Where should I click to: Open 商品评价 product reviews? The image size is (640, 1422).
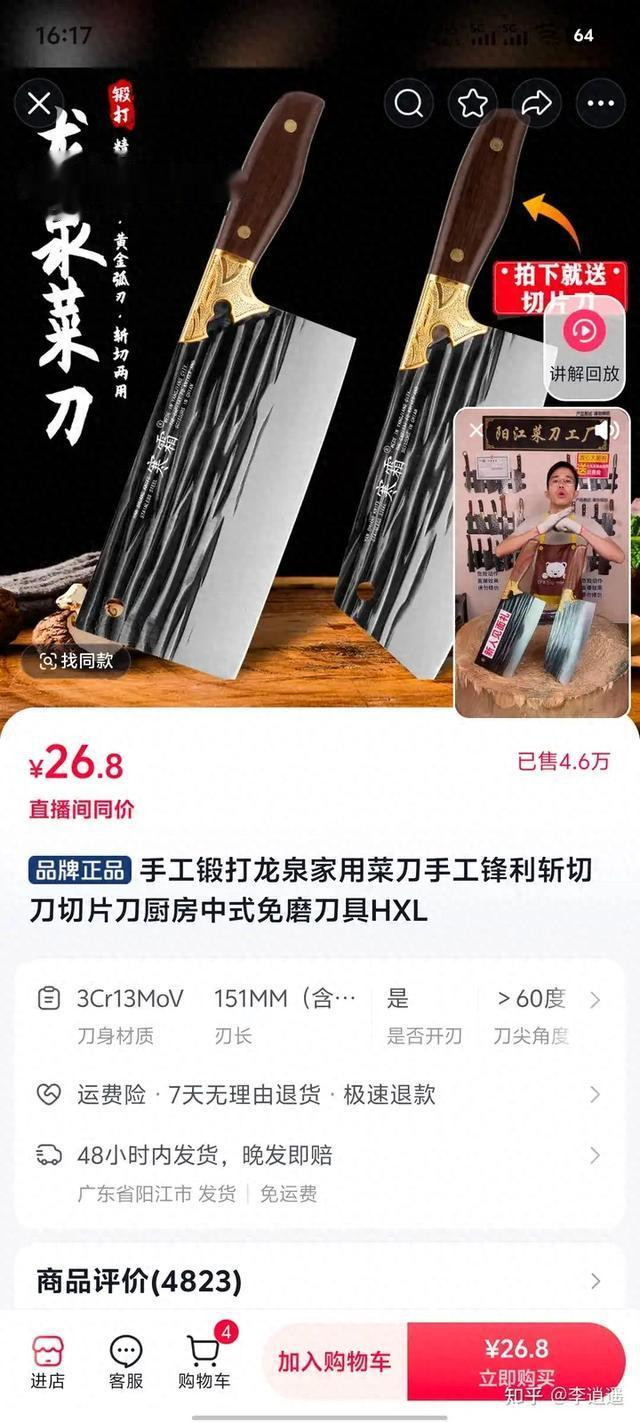320,1281
